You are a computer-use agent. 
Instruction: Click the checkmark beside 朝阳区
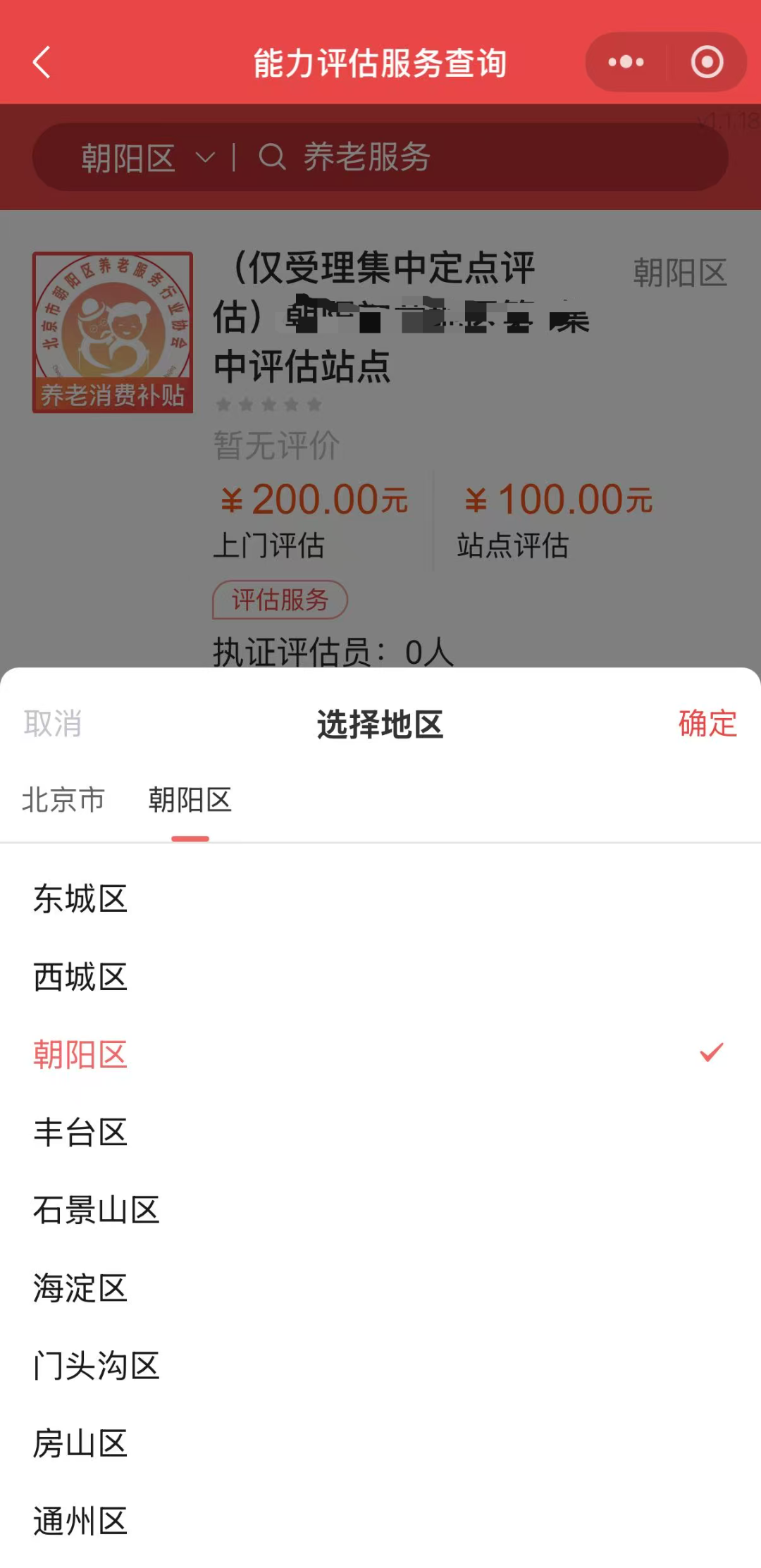tap(713, 1052)
